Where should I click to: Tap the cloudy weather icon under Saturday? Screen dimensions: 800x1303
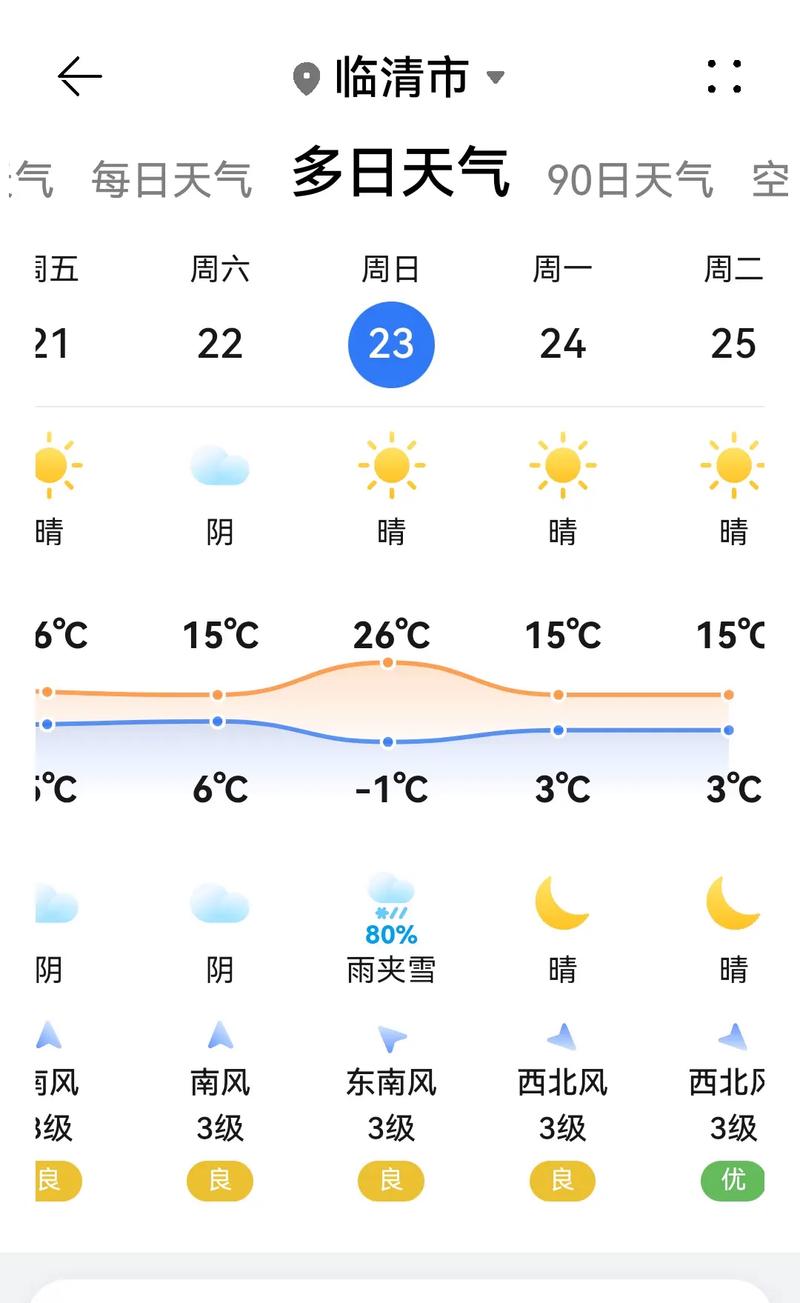point(219,465)
